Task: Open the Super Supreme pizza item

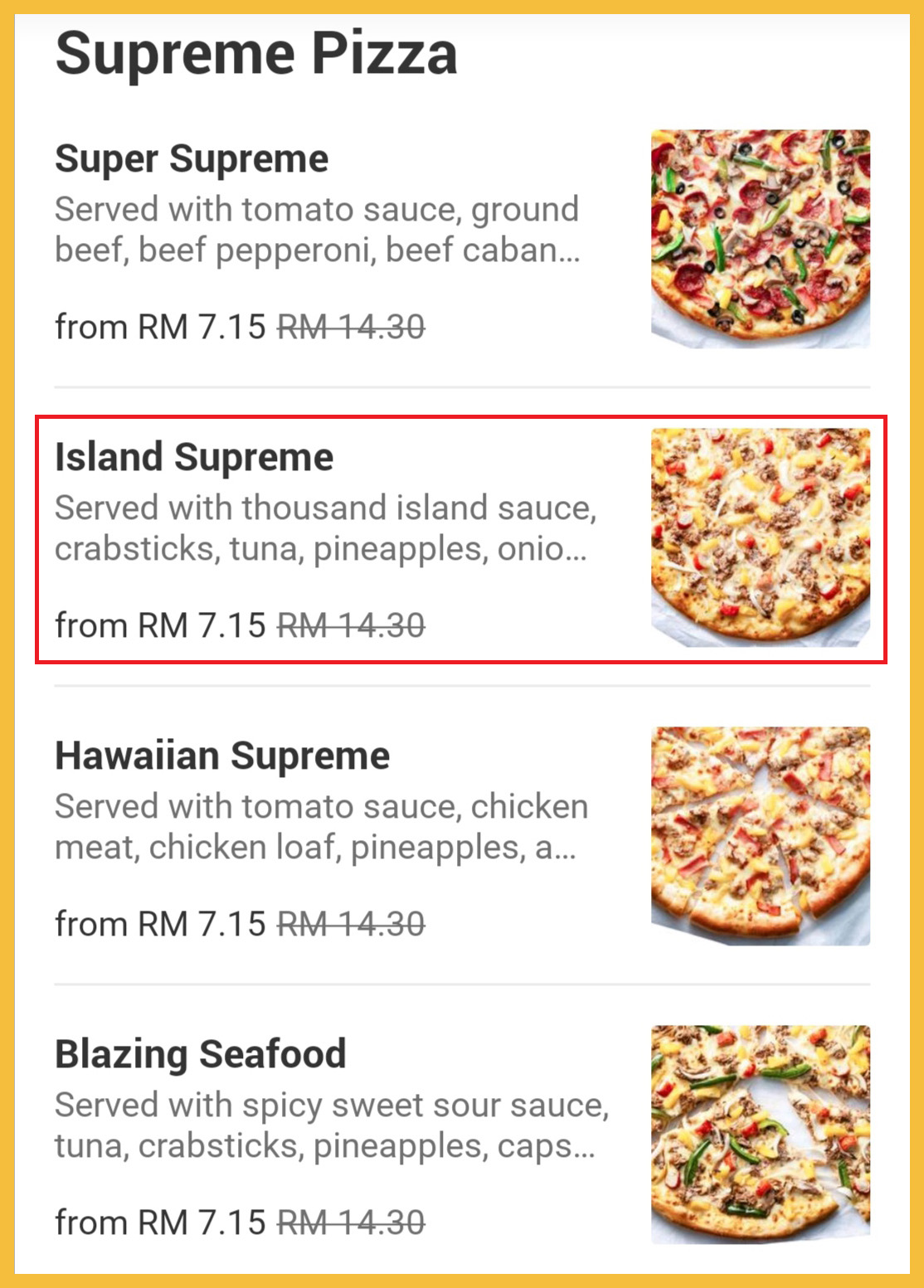Action: (x=192, y=159)
